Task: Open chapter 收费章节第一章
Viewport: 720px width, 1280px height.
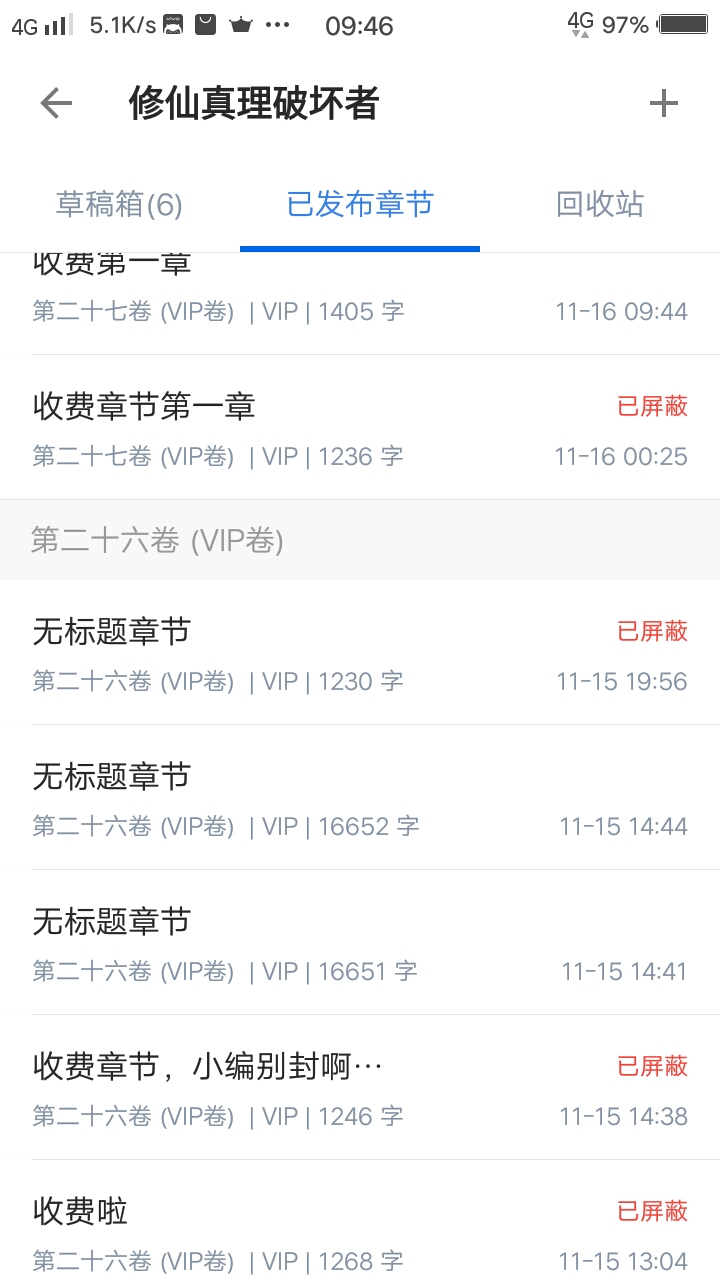Action: click(360, 428)
